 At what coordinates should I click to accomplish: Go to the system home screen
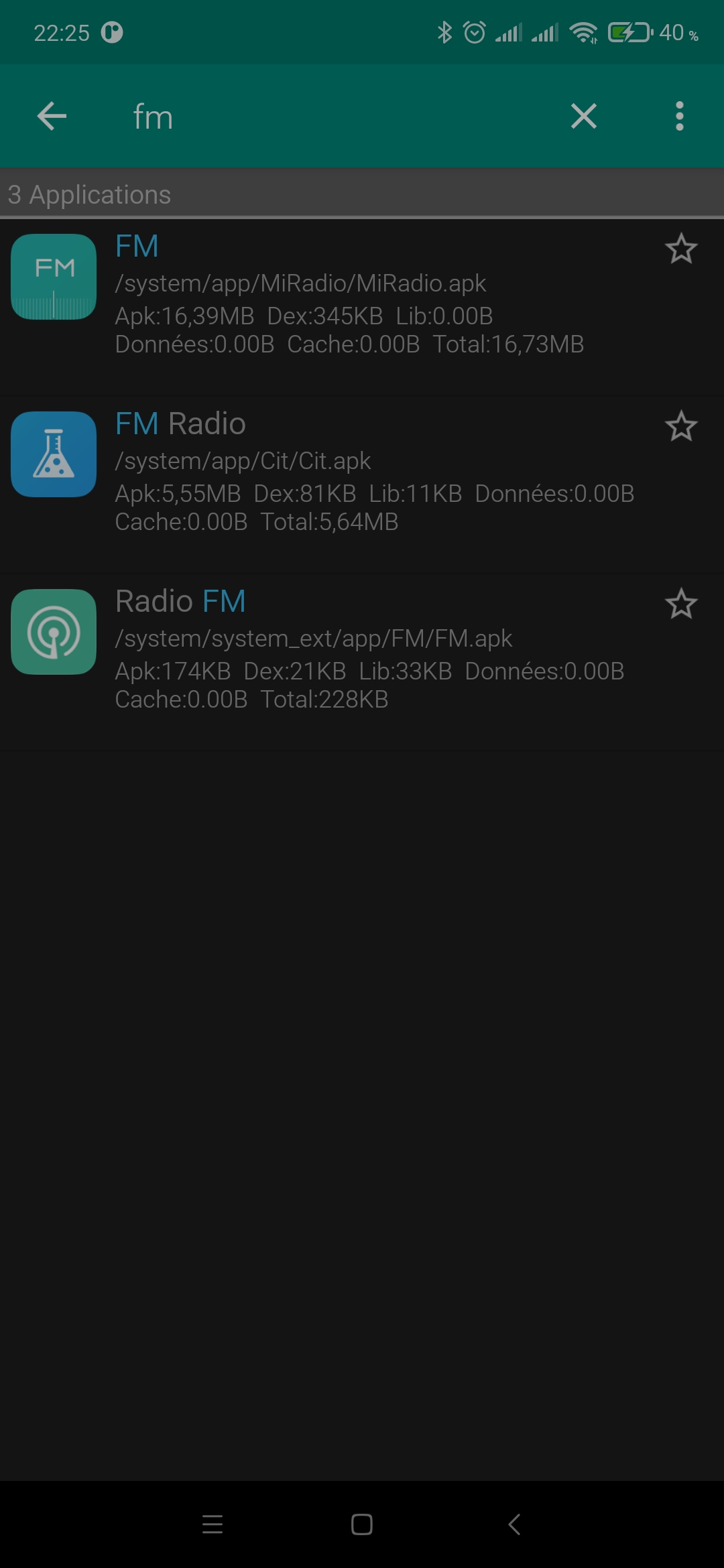(x=362, y=1524)
